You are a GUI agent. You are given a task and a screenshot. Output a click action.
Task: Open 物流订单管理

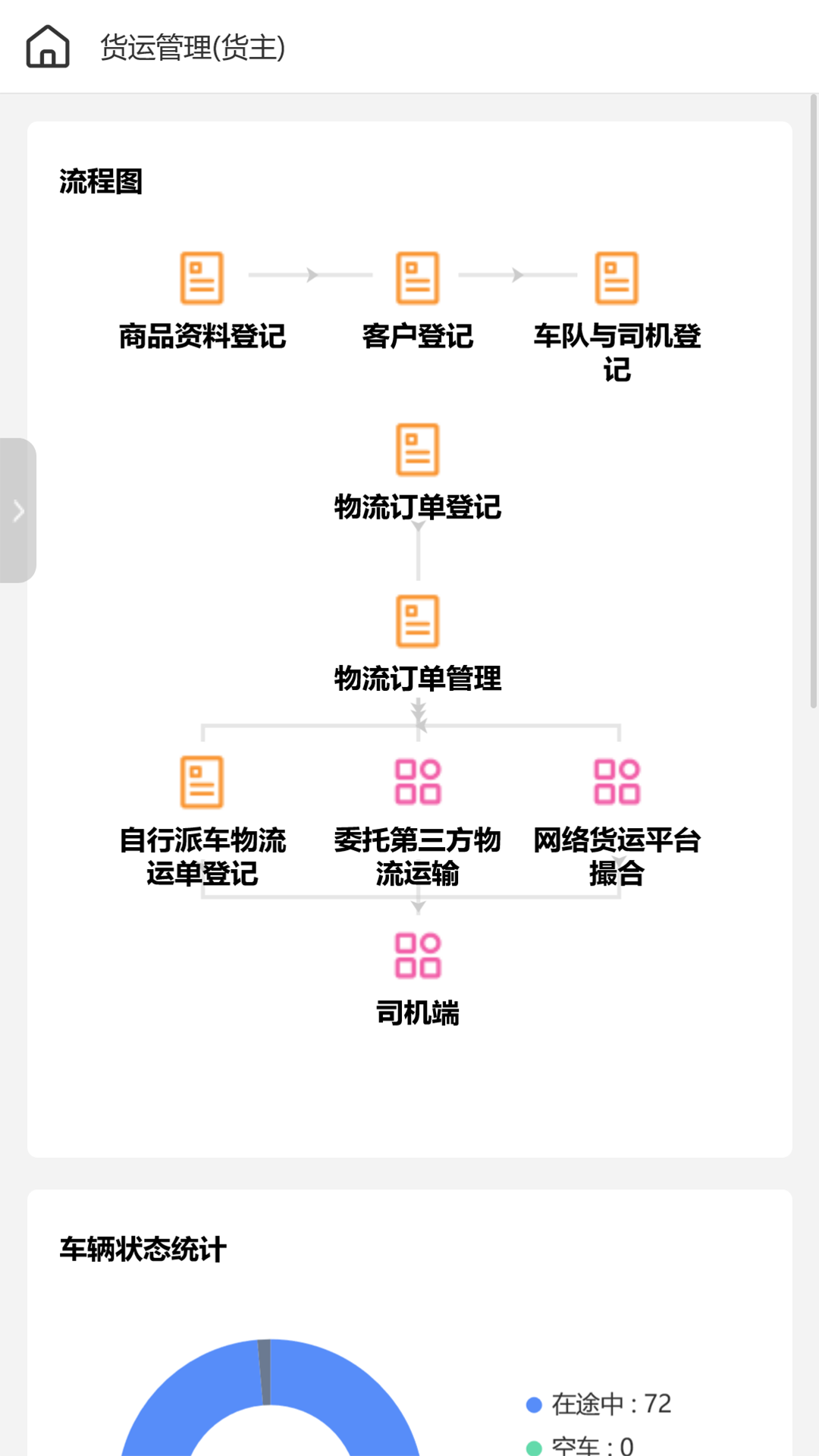(417, 622)
